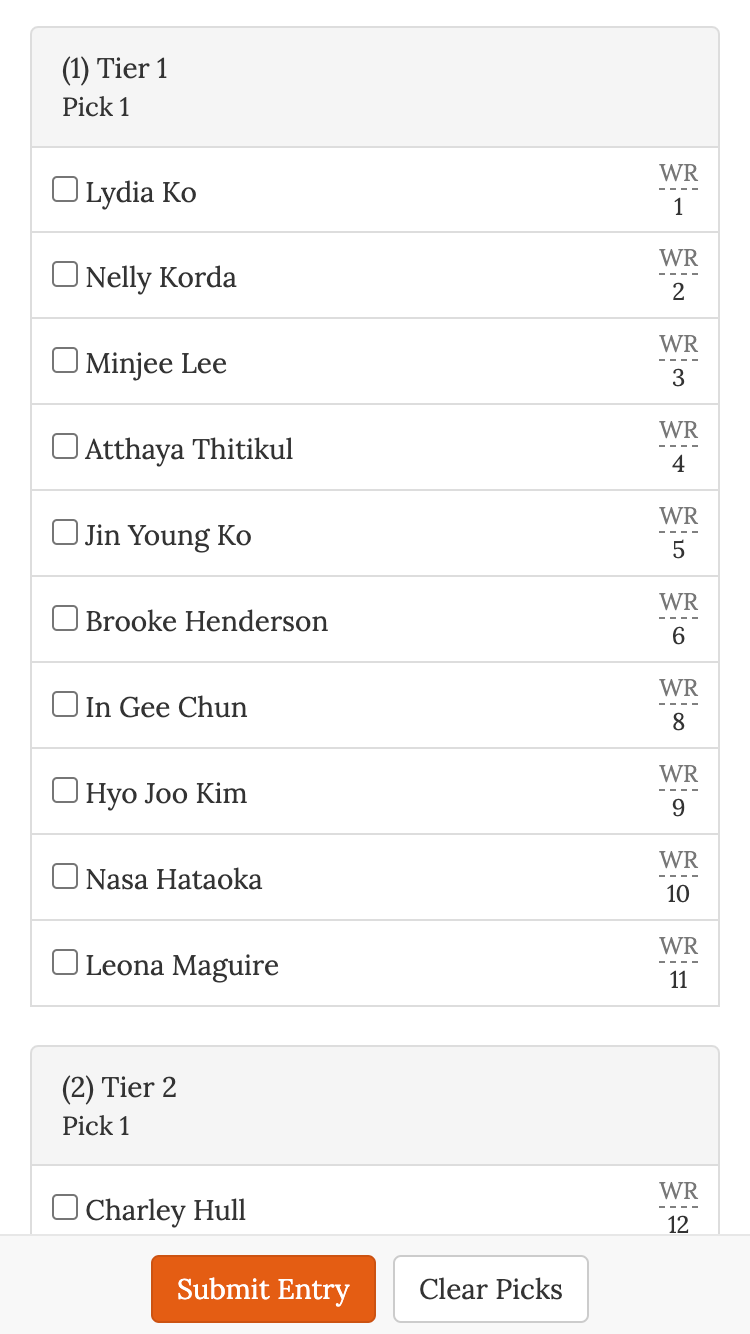Select Lydia Ko in Tier 1
The width and height of the screenshot is (750, 1334).
(64, 187)
